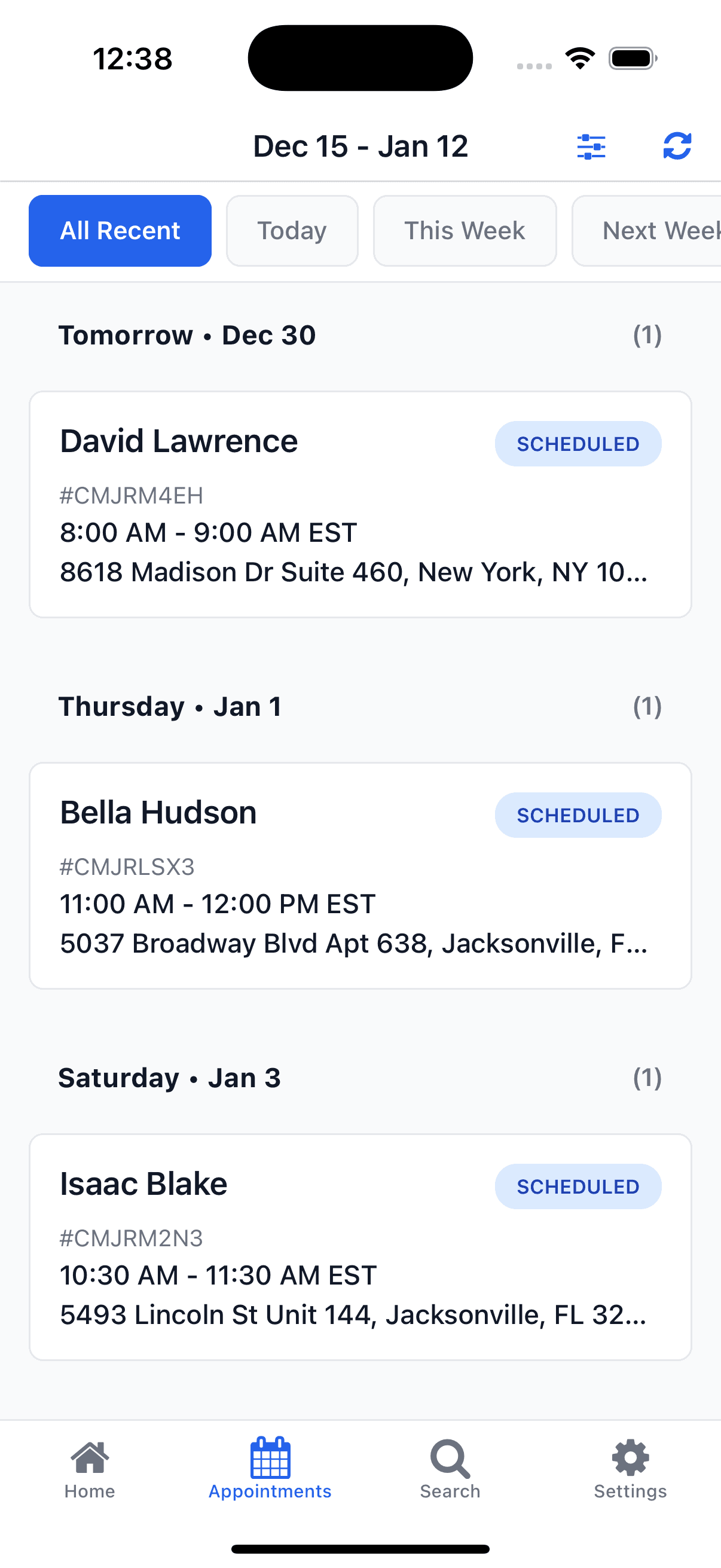Open David Lawrence's appointment card

tap(360, 504)
